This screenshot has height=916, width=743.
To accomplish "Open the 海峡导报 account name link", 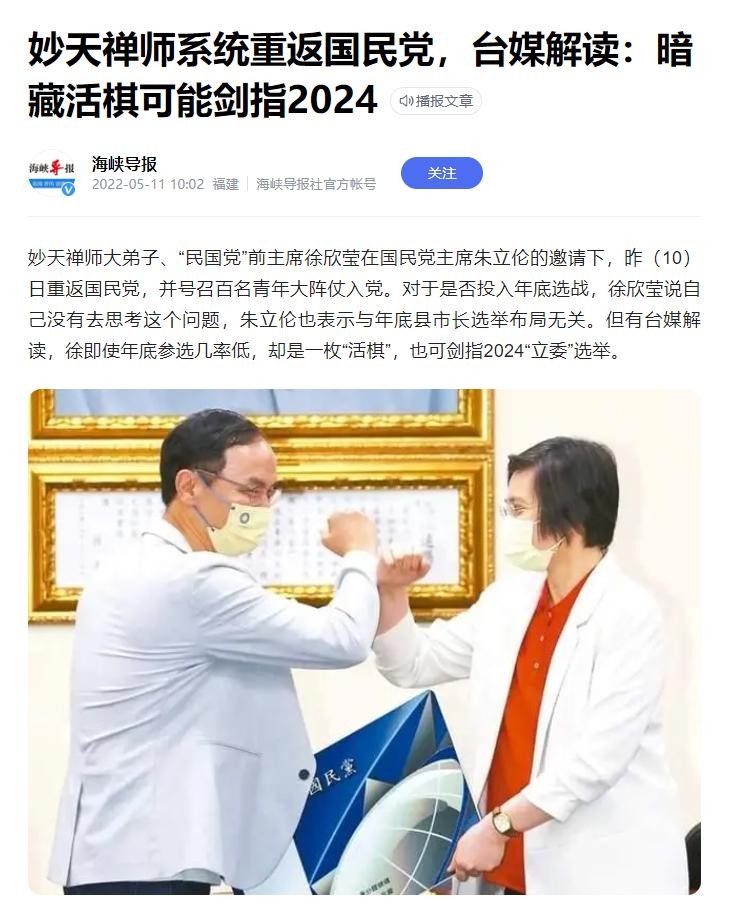I will coord(124,164).
